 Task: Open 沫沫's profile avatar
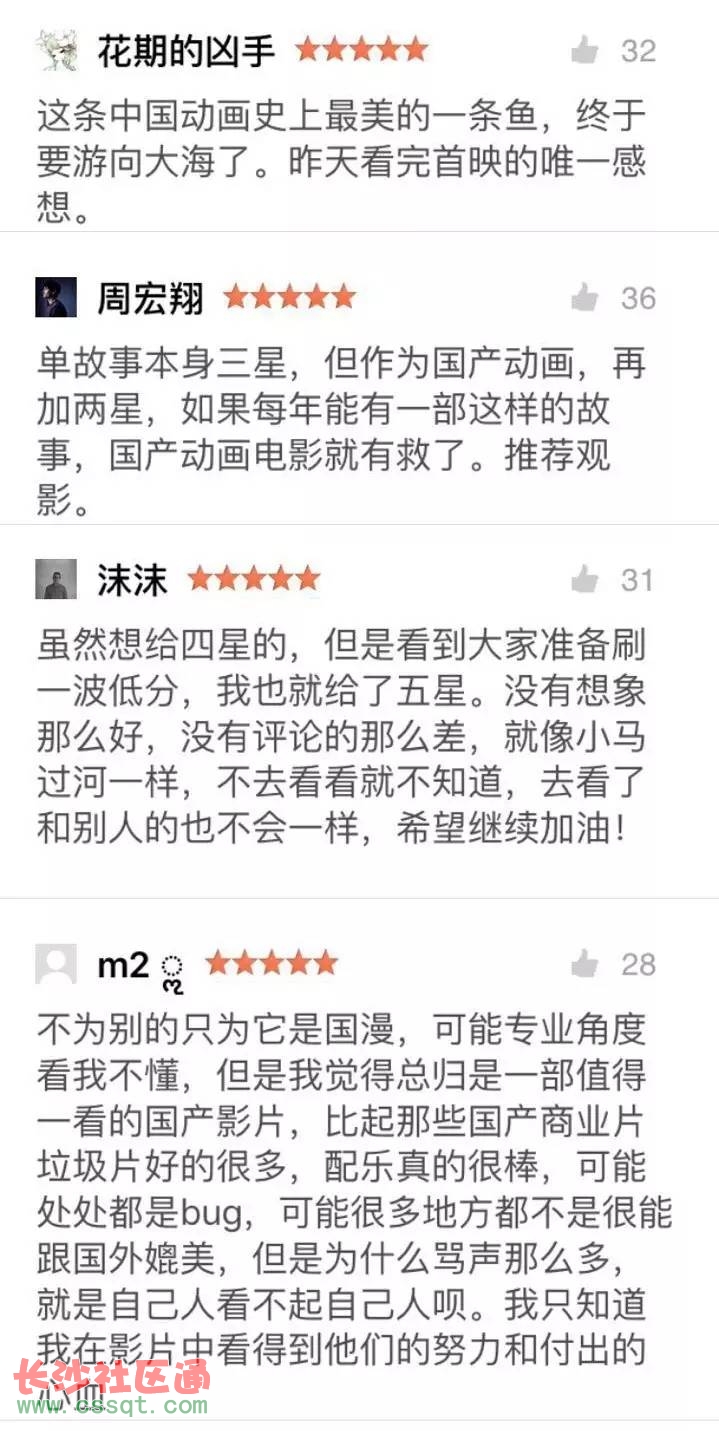pyautogui.click(x=56, y=579)
